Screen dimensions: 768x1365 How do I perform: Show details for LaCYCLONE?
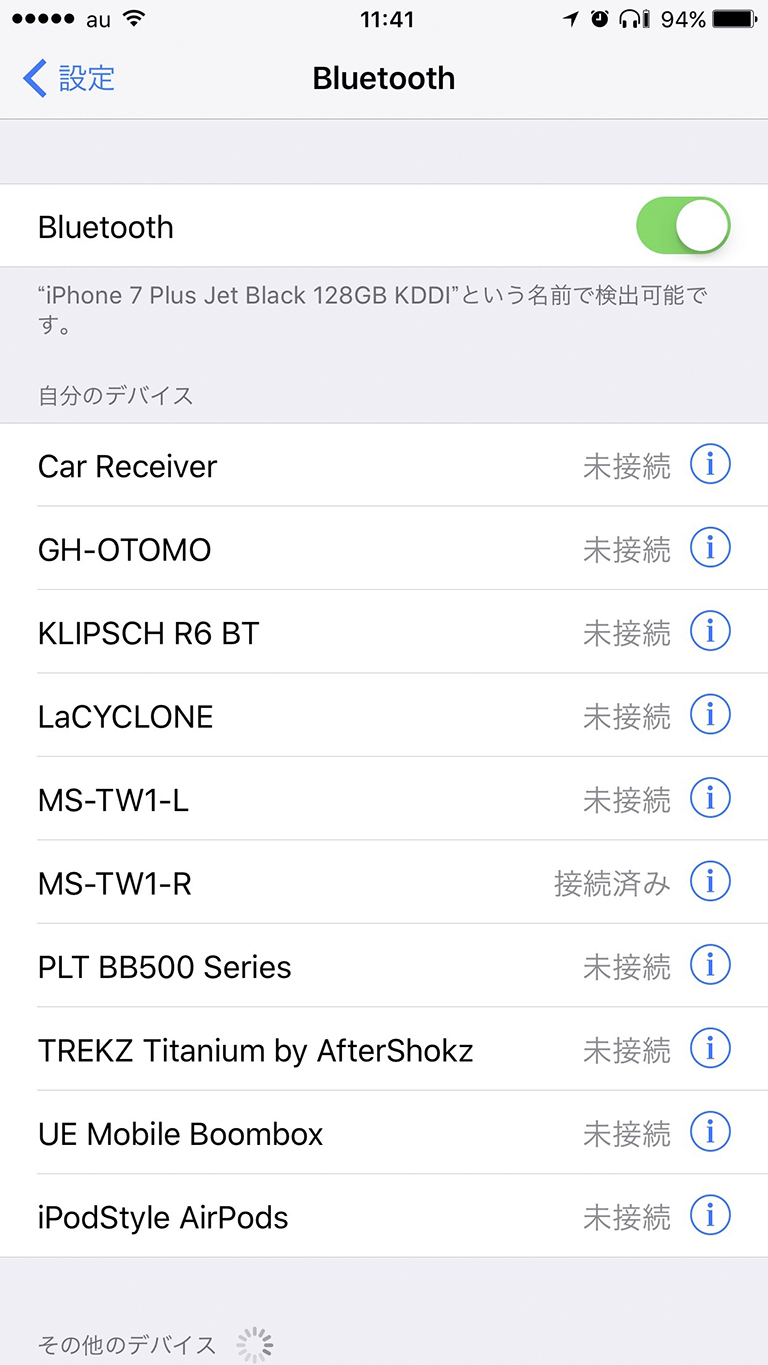(710, 715)
